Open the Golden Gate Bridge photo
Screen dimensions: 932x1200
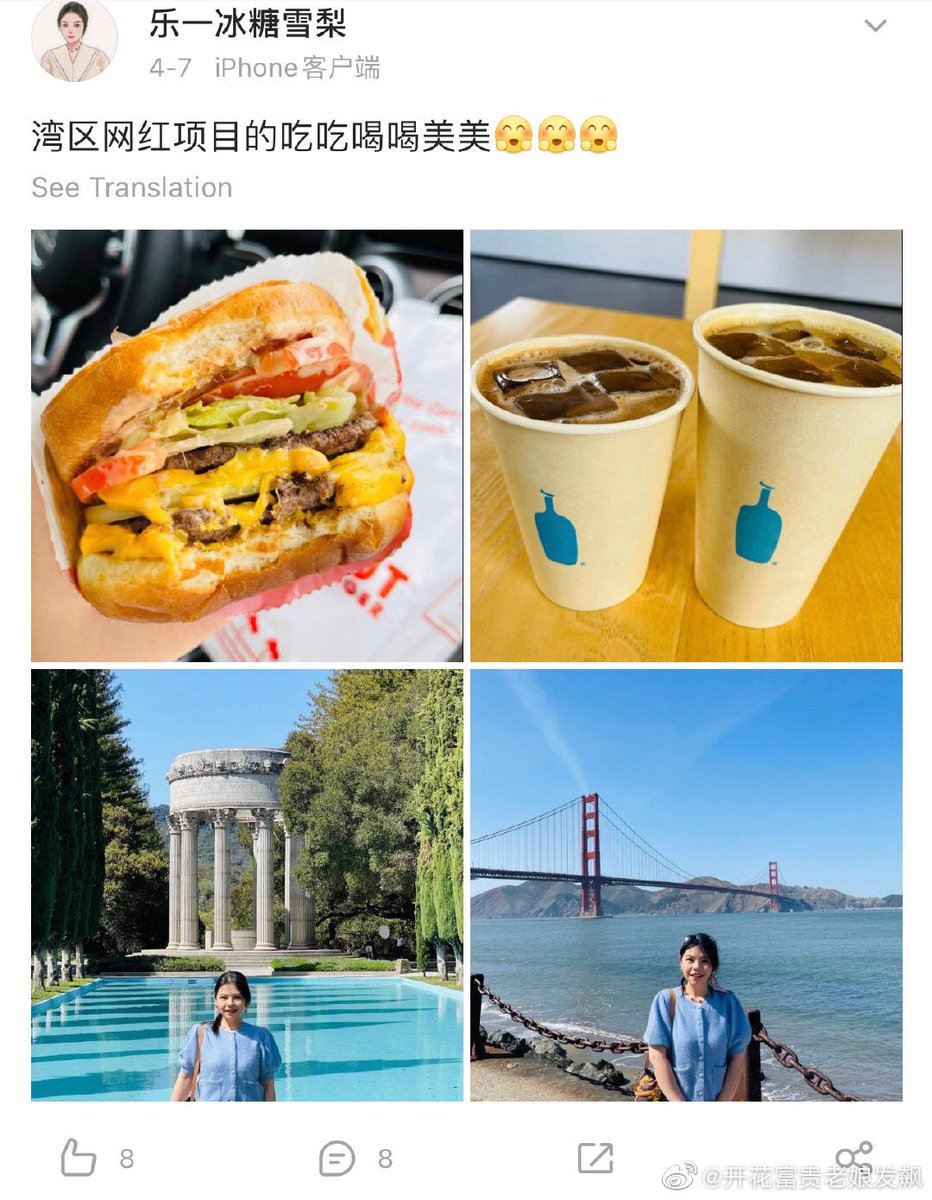(x=686, y=885)
